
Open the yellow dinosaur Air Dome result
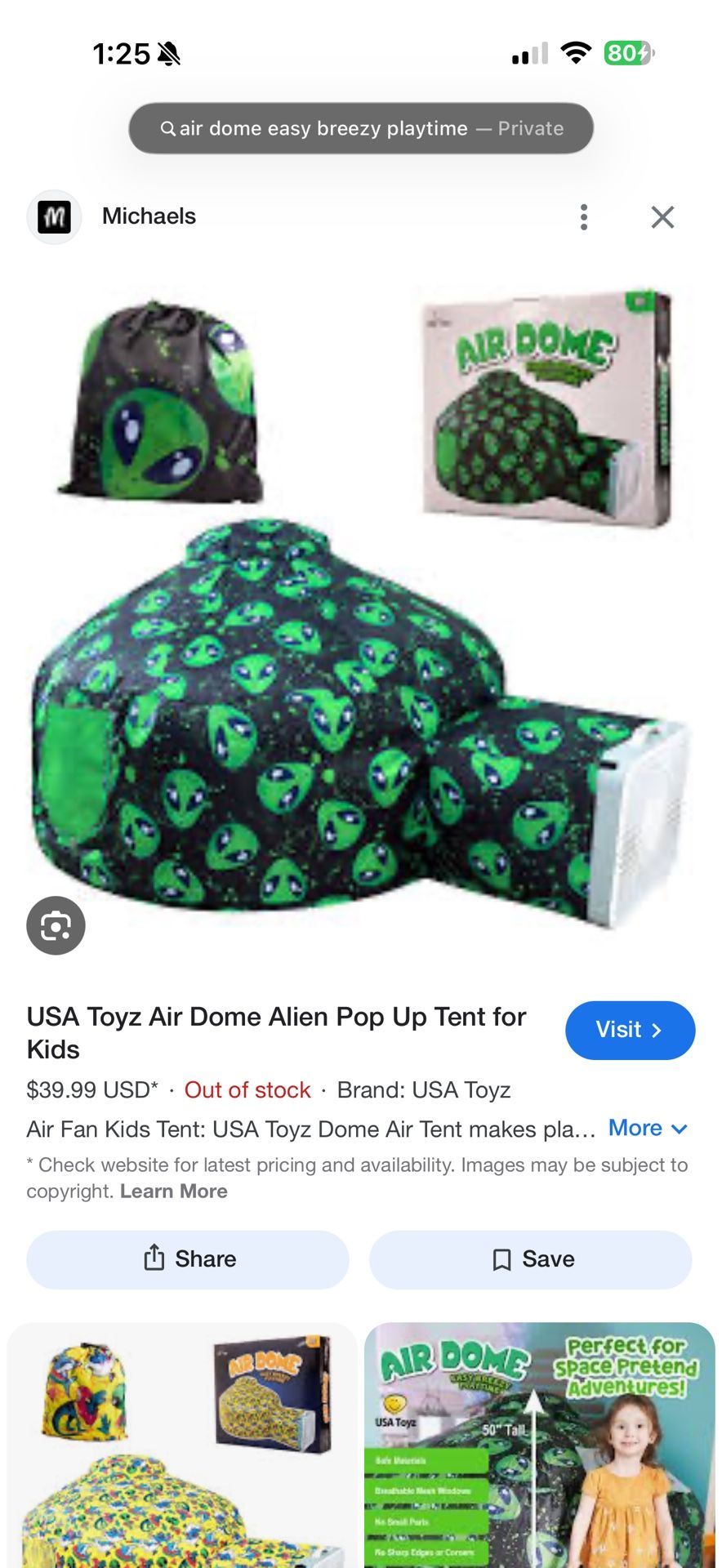pos(182,1445)
